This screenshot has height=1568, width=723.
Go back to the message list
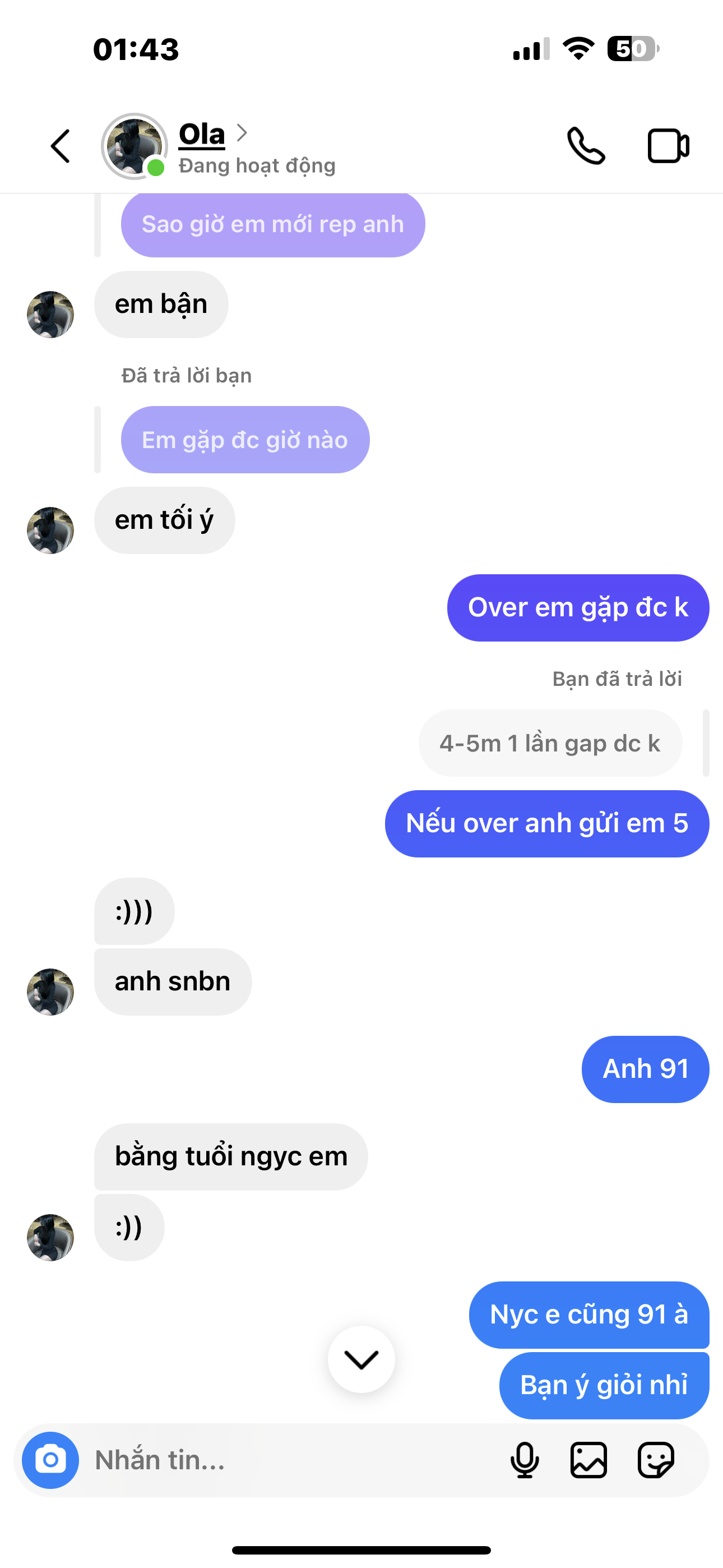tap(59, 146)
